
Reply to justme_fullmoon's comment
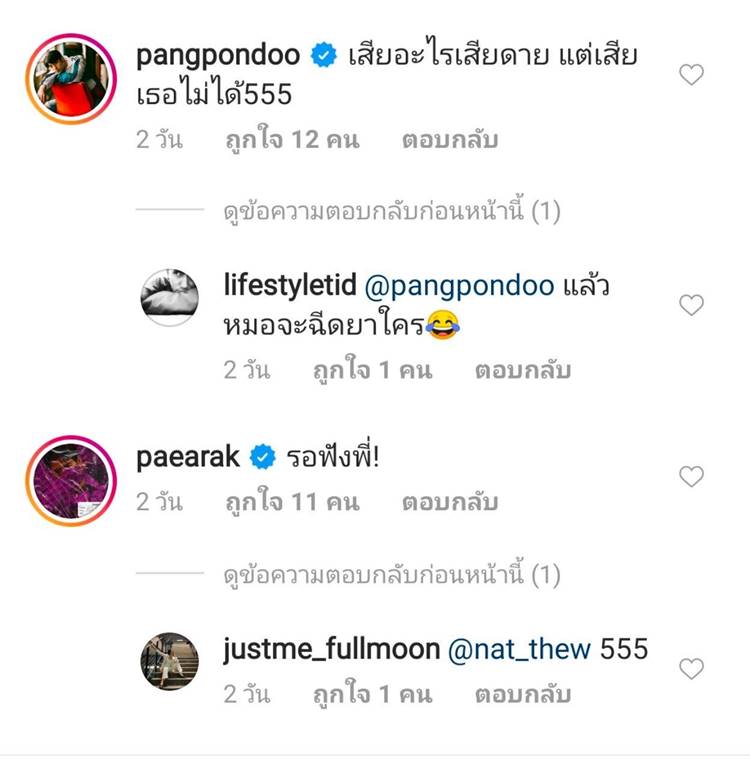tap(522, 694)
